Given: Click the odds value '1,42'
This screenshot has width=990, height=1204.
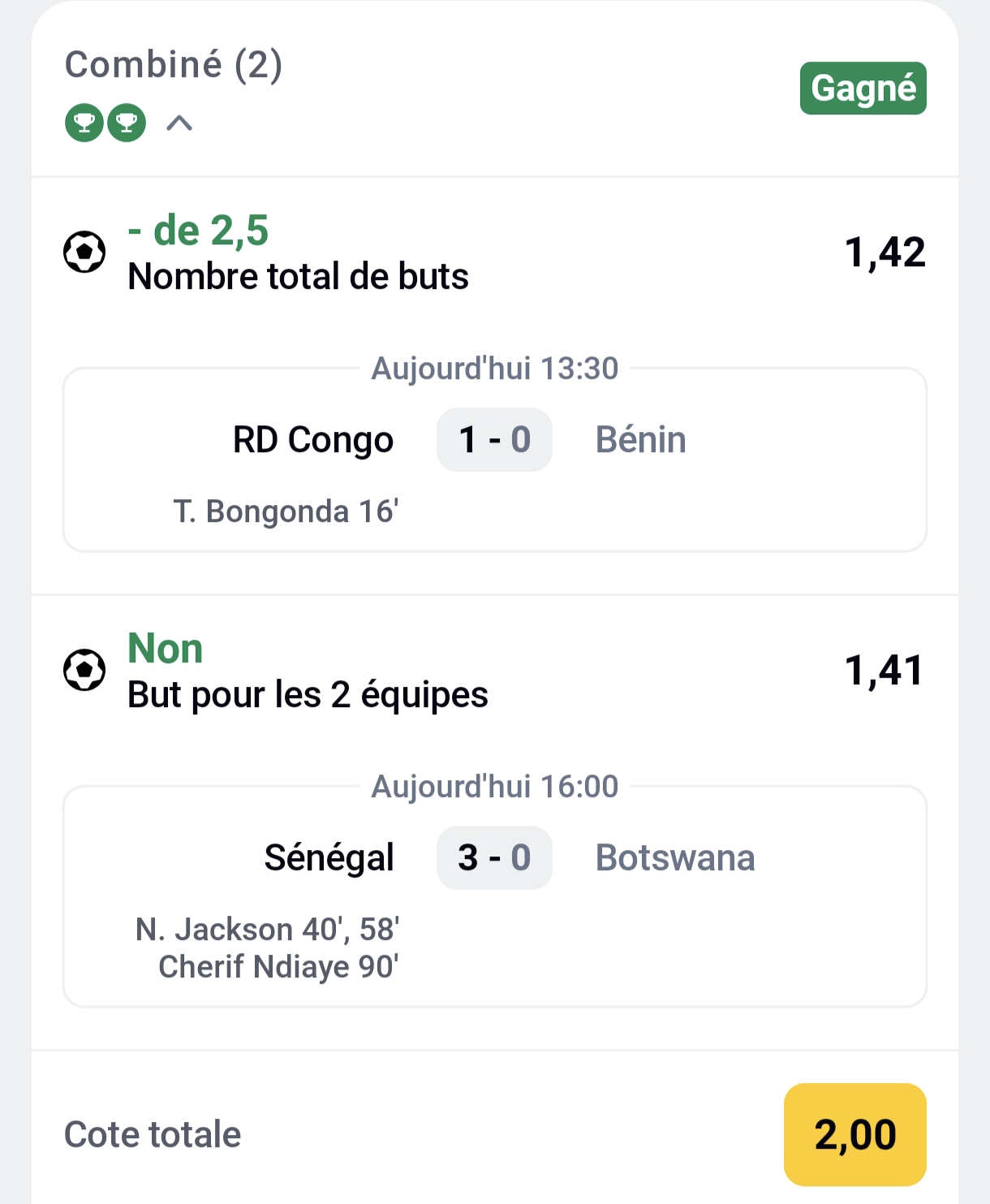Looking at the screenshot, I should 885,252.
